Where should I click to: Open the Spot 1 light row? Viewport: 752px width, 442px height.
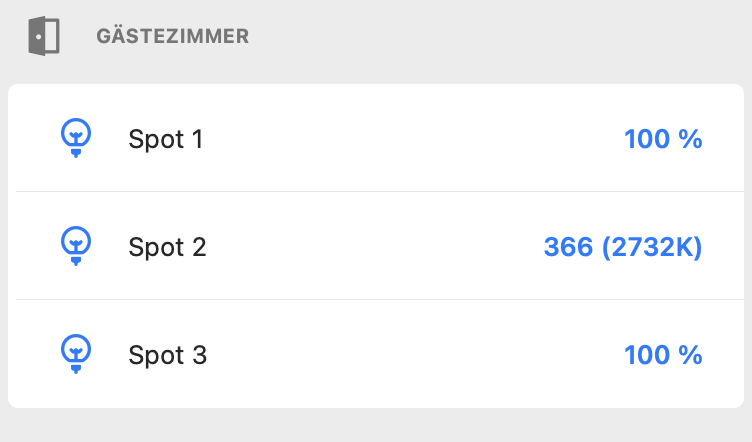165,139
